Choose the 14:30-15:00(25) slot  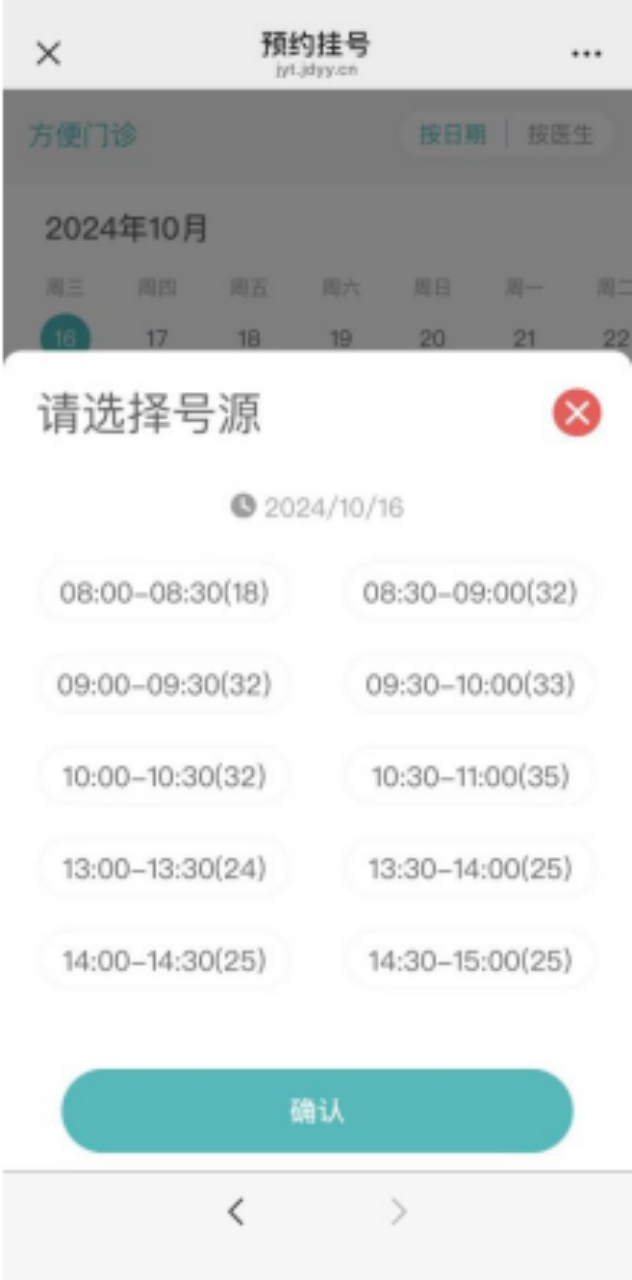point(470,961)
